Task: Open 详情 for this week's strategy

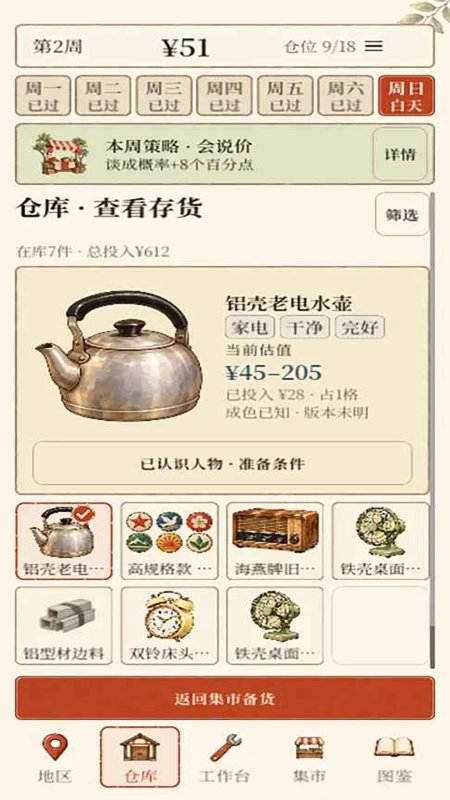Action: click(401, 154)
